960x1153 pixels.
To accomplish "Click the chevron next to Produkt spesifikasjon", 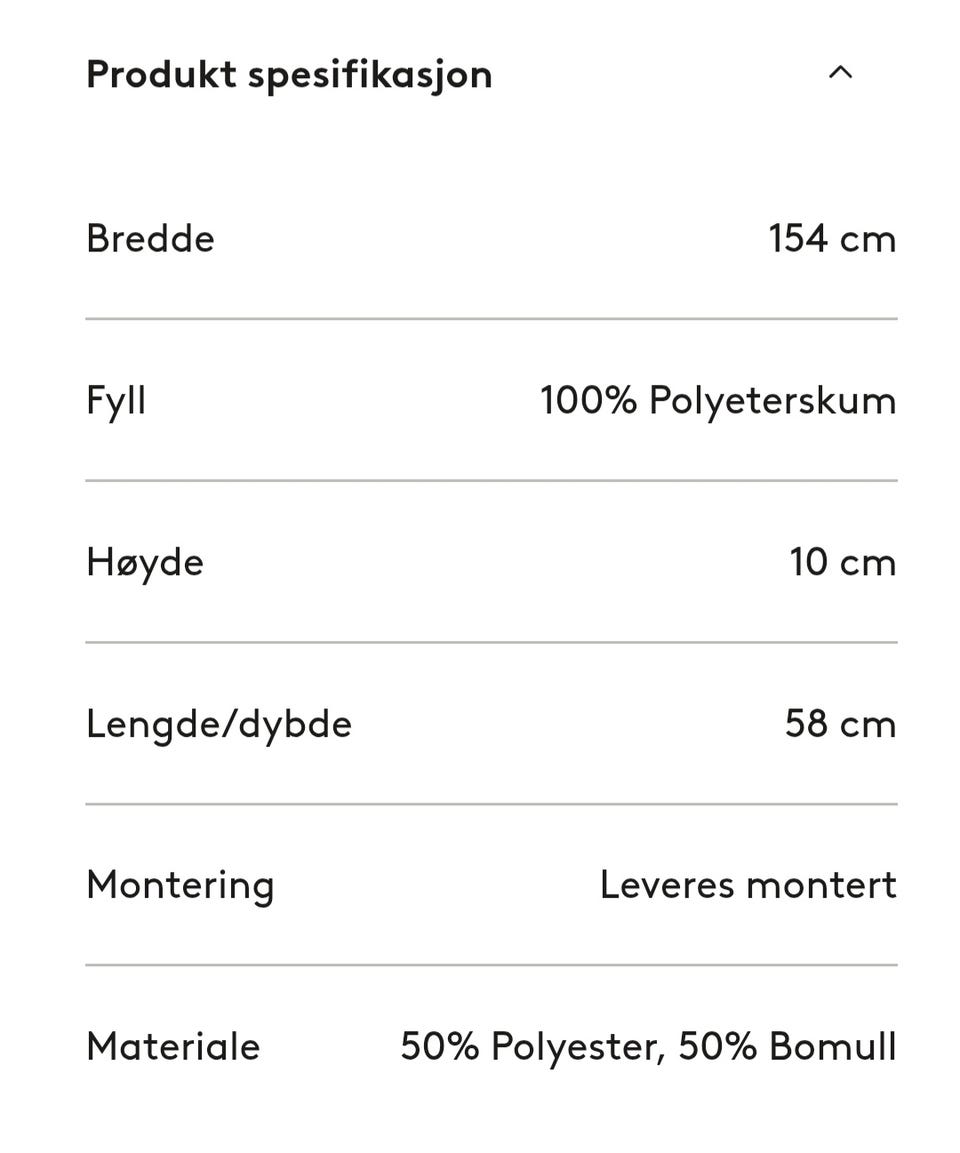I will pyautogui.click(x=841, y=72).
